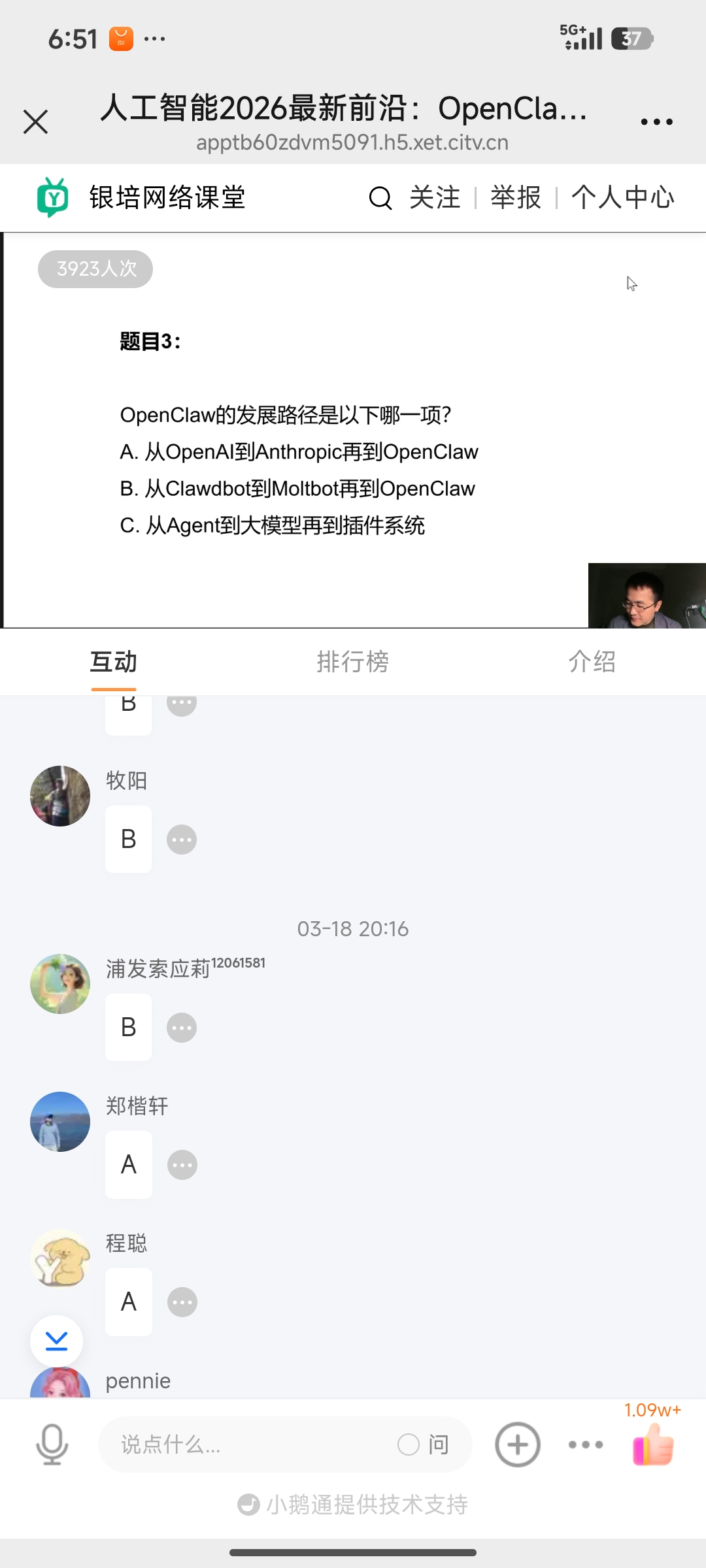
Task: Tap the microphone voice icon
Action: (x=52, y=1445)
